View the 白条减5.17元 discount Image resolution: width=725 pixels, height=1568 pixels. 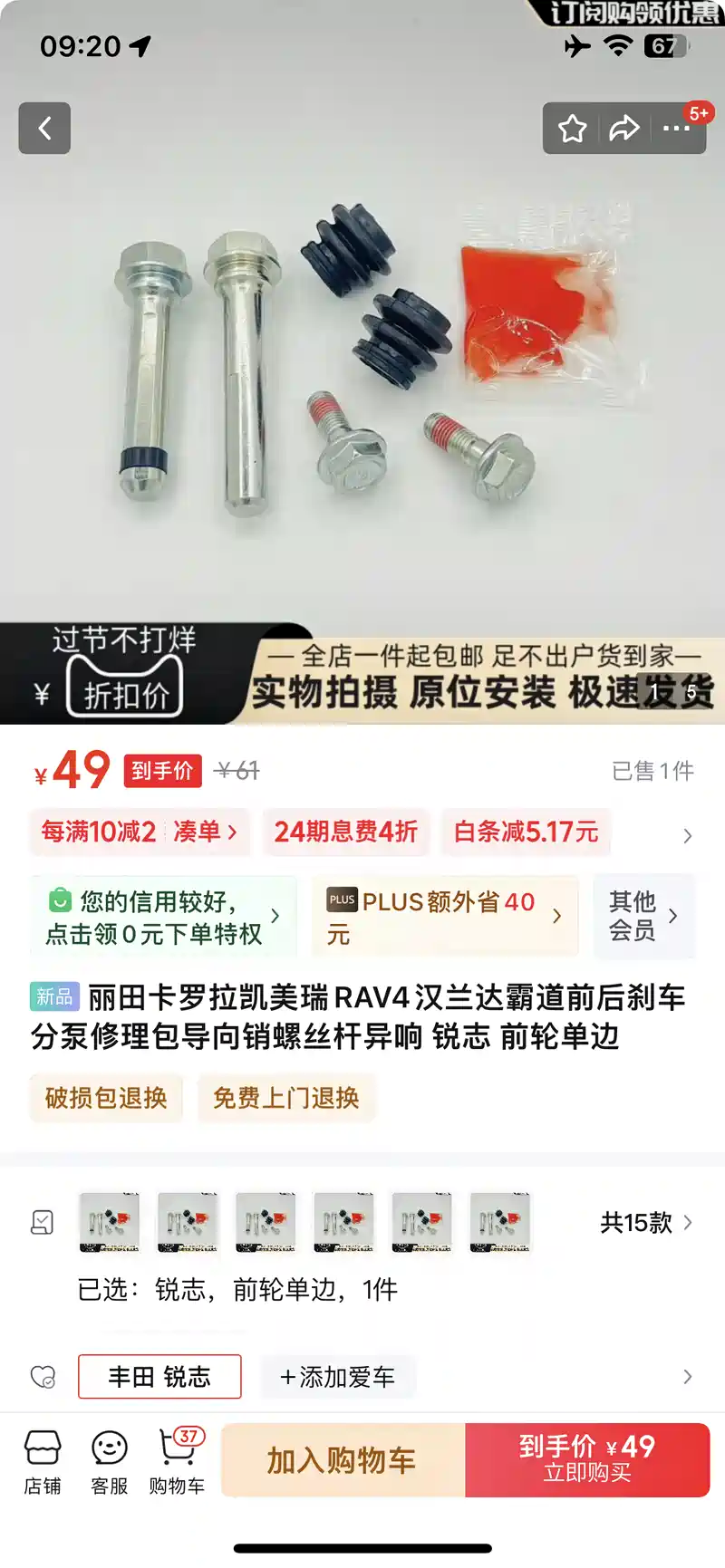(526, 832)
